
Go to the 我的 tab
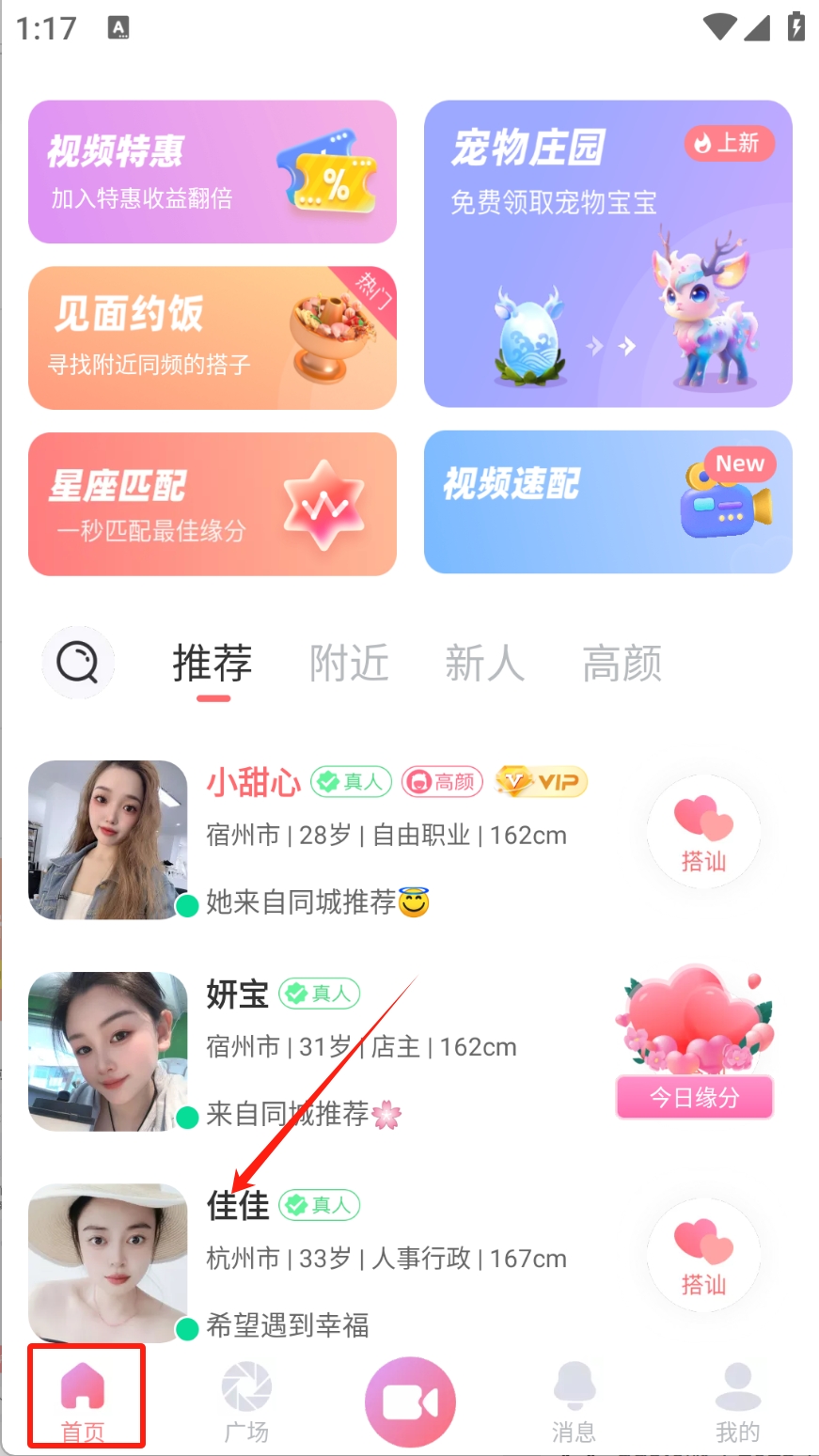point(737,1402)
